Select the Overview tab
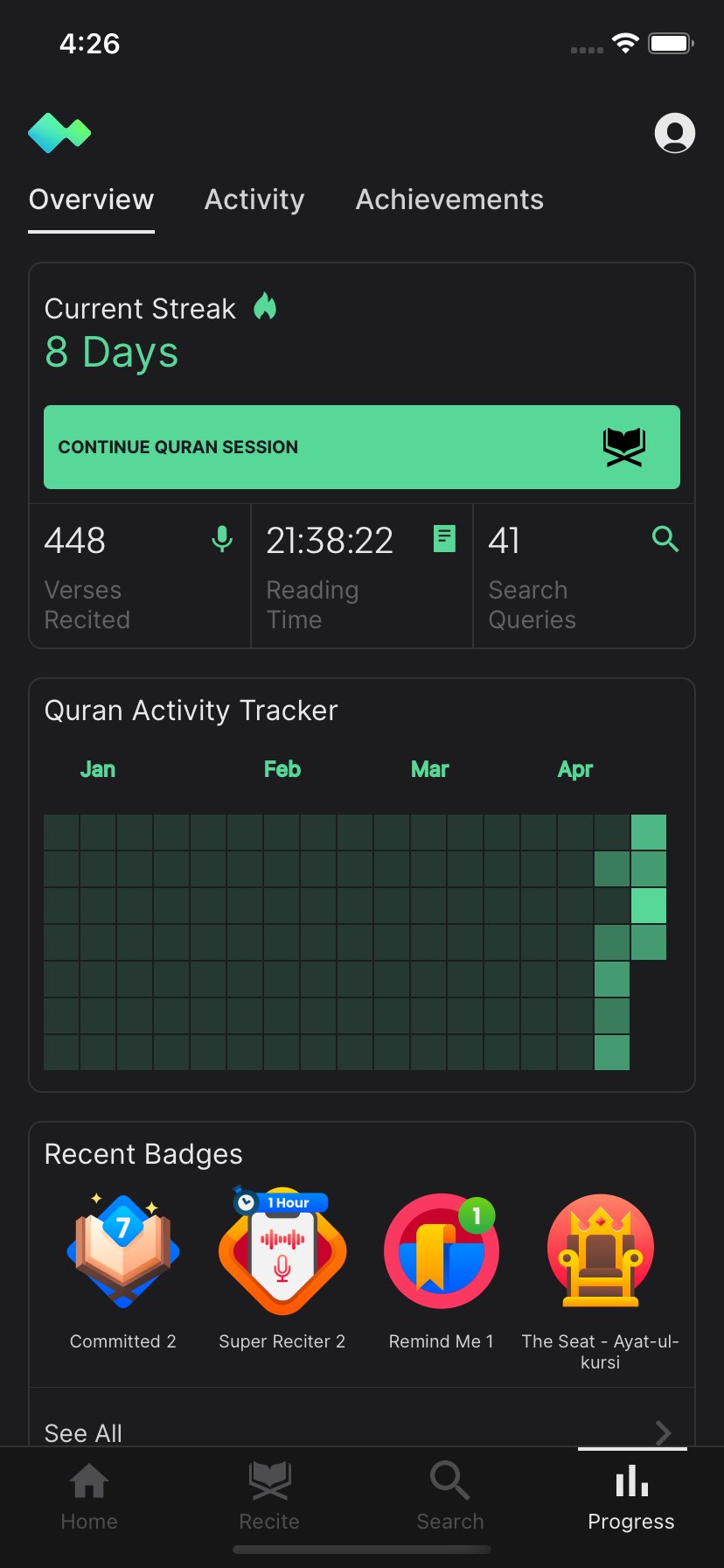Screen dimensions: 724x1568 91,199
